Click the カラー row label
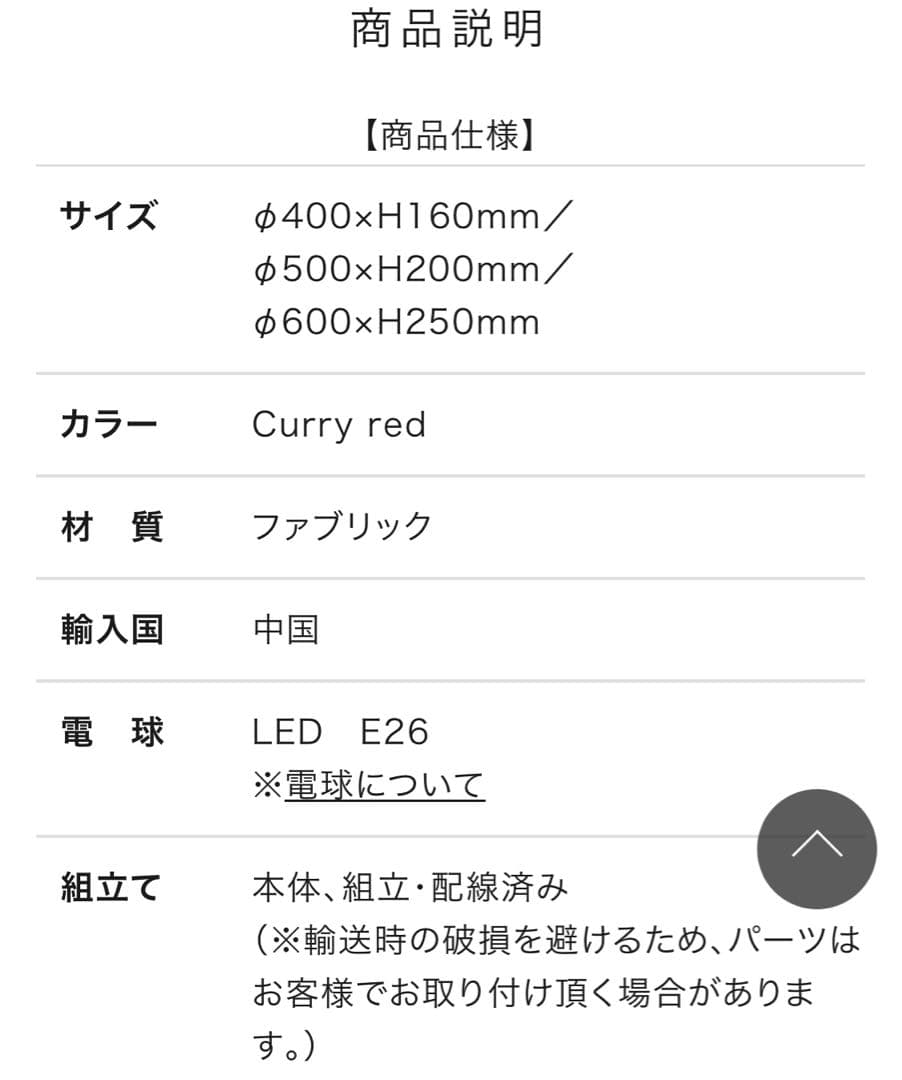Image resolution: width=902 pixels, height=1080 pixels. coord(110,423)
